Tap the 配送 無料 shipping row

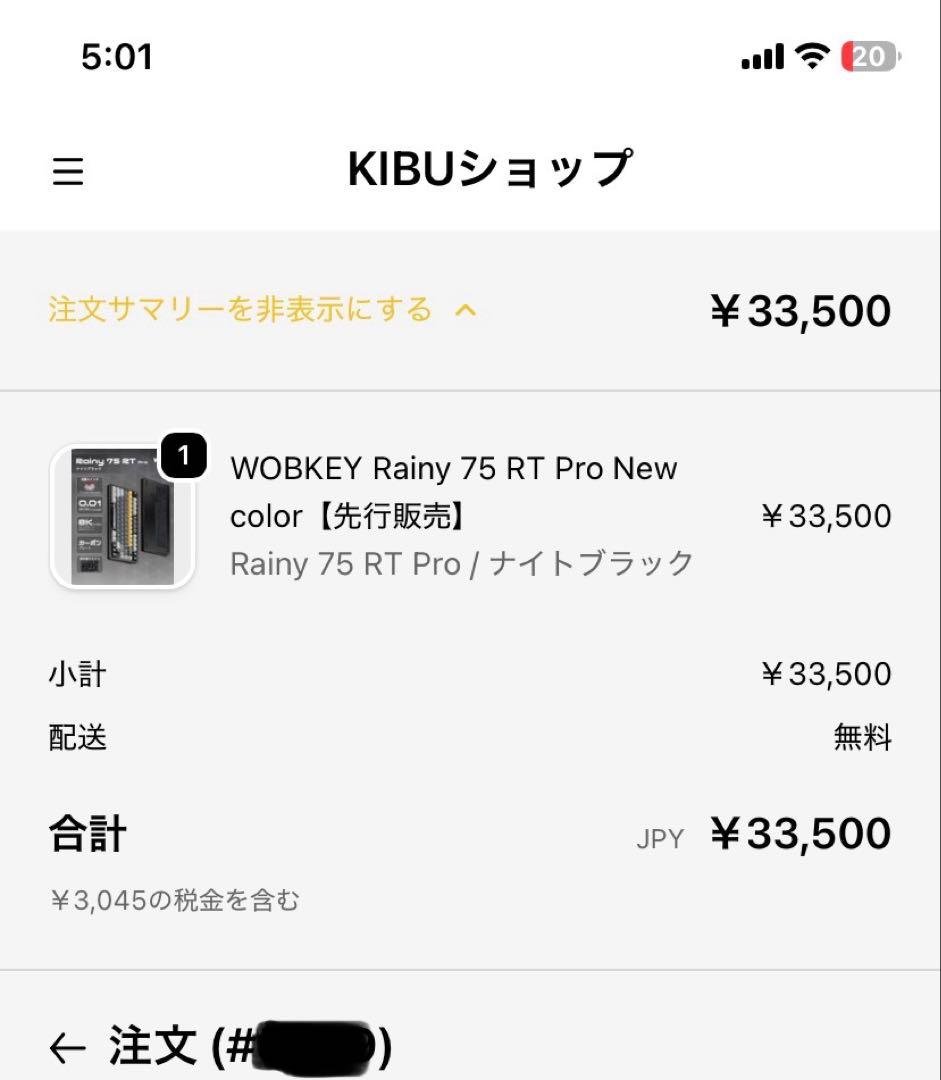tap(470, 737)
